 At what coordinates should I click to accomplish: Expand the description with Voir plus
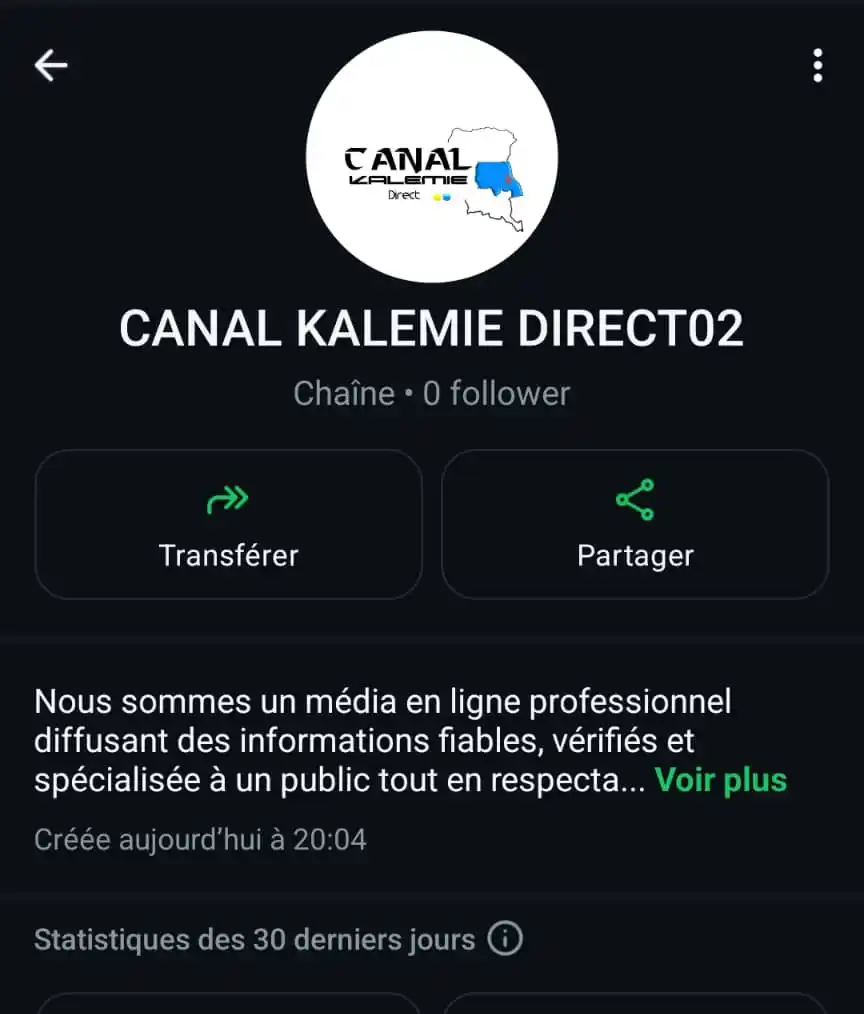[x=721, y=779]
